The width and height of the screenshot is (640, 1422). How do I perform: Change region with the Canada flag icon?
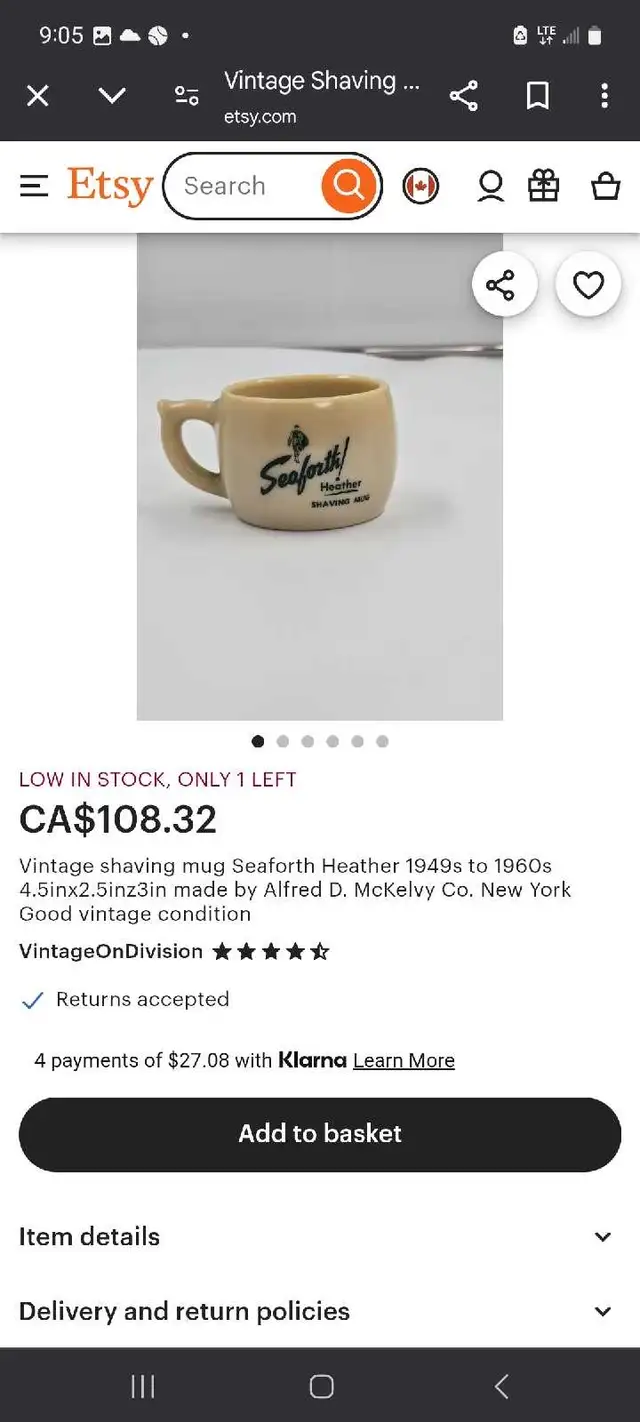420,186
